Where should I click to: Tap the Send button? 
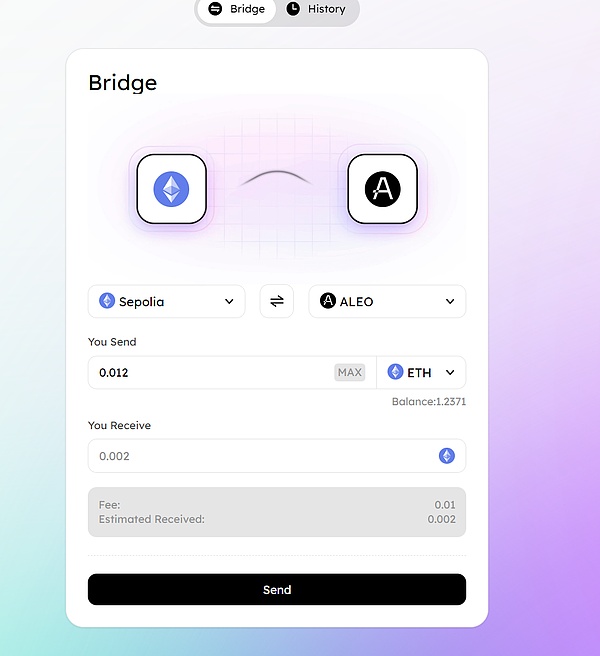point(277,590)
